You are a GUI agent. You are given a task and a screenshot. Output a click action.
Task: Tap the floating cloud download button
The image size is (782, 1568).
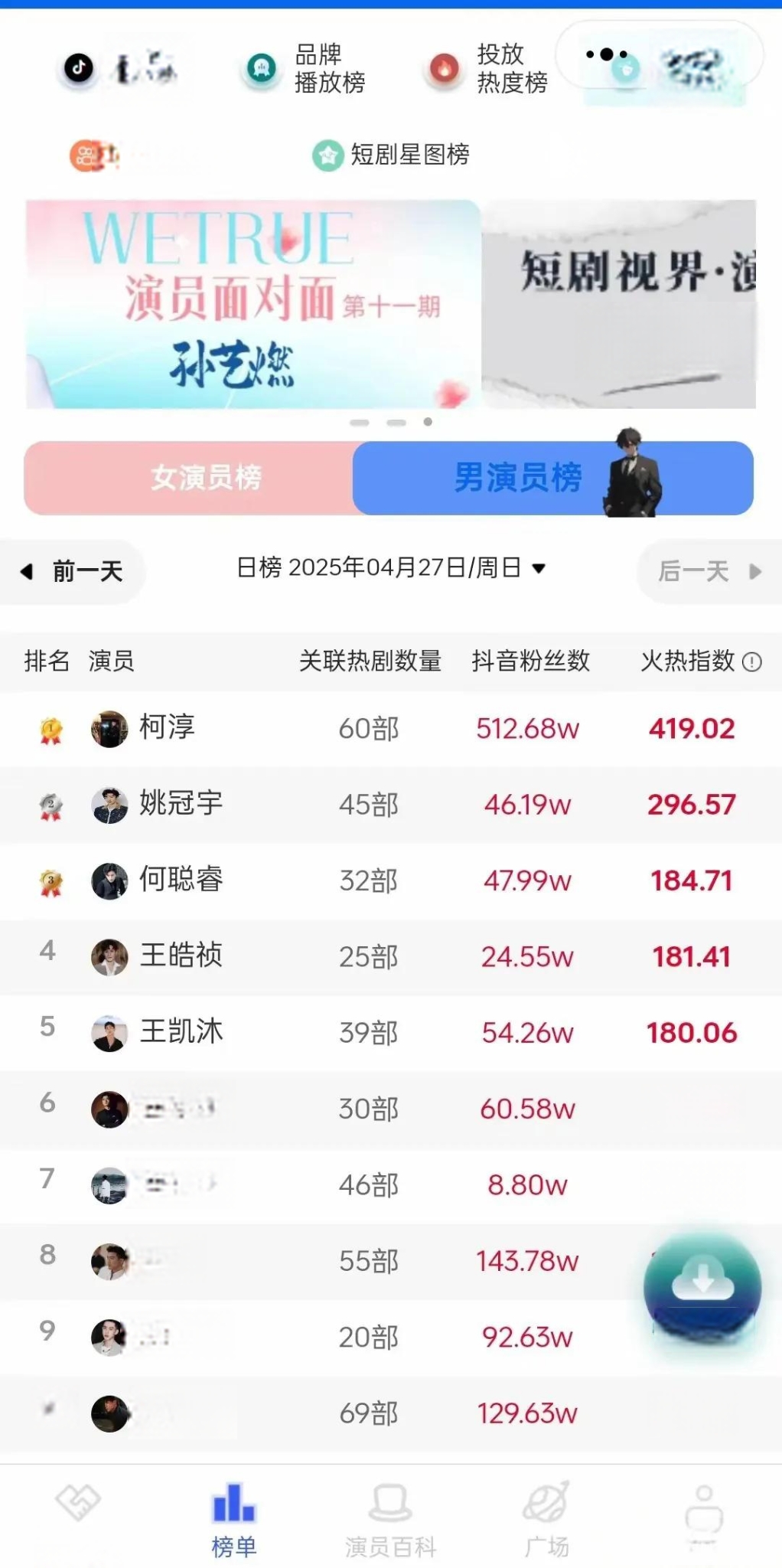(702, 1288)
